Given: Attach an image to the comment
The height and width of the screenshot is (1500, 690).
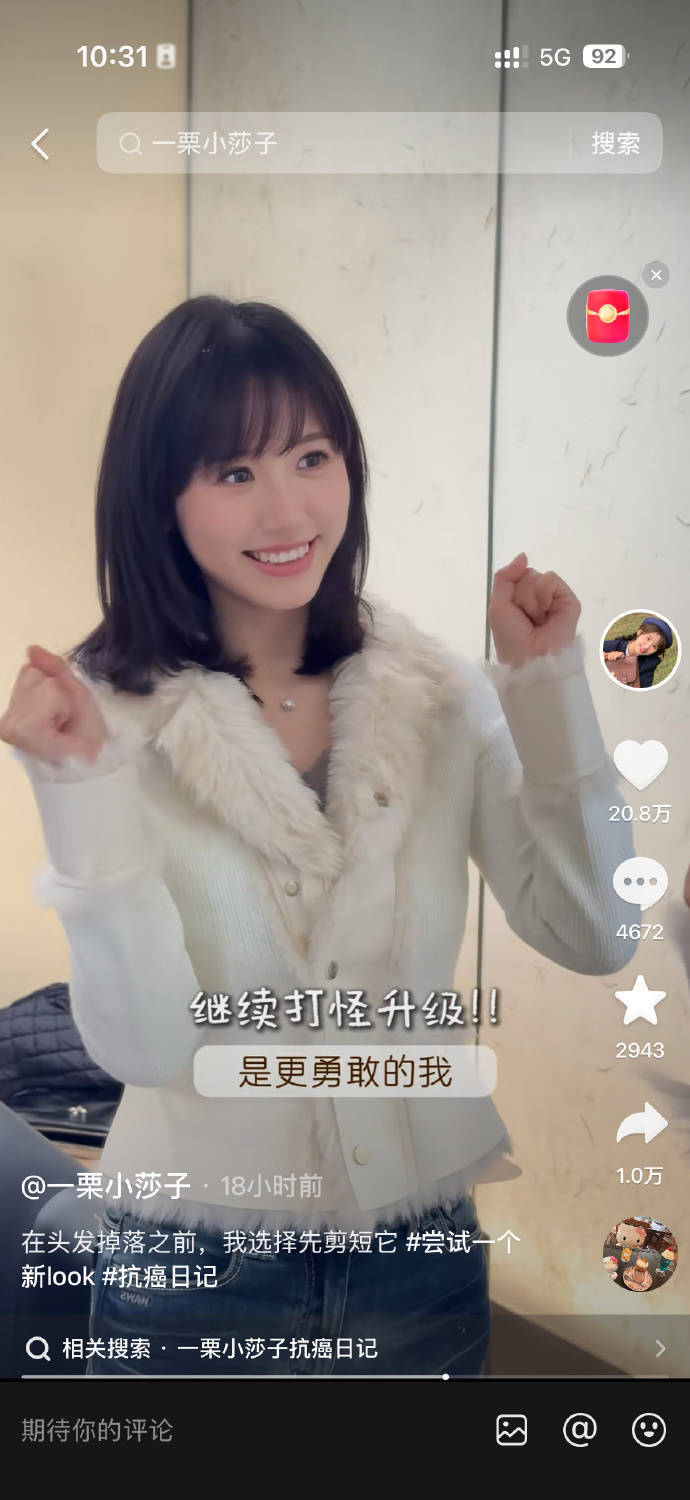Looking at the screenshot, I should pyautogui.click(x=512, y=1430).
